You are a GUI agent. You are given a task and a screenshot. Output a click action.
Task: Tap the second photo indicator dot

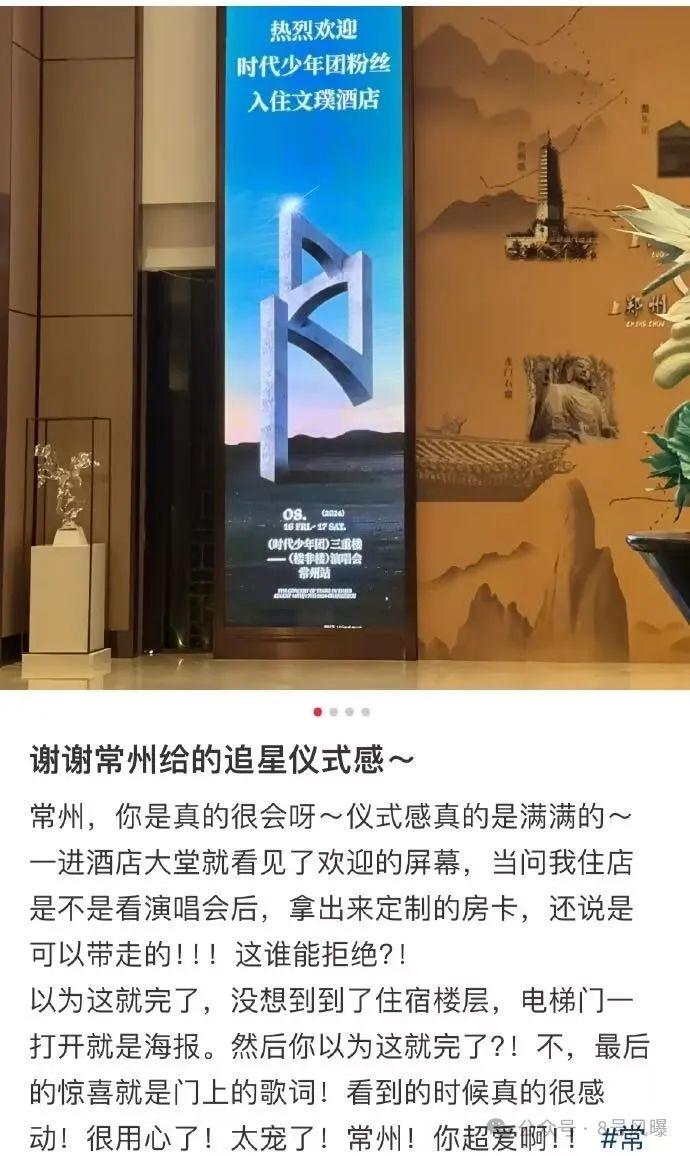334,712
